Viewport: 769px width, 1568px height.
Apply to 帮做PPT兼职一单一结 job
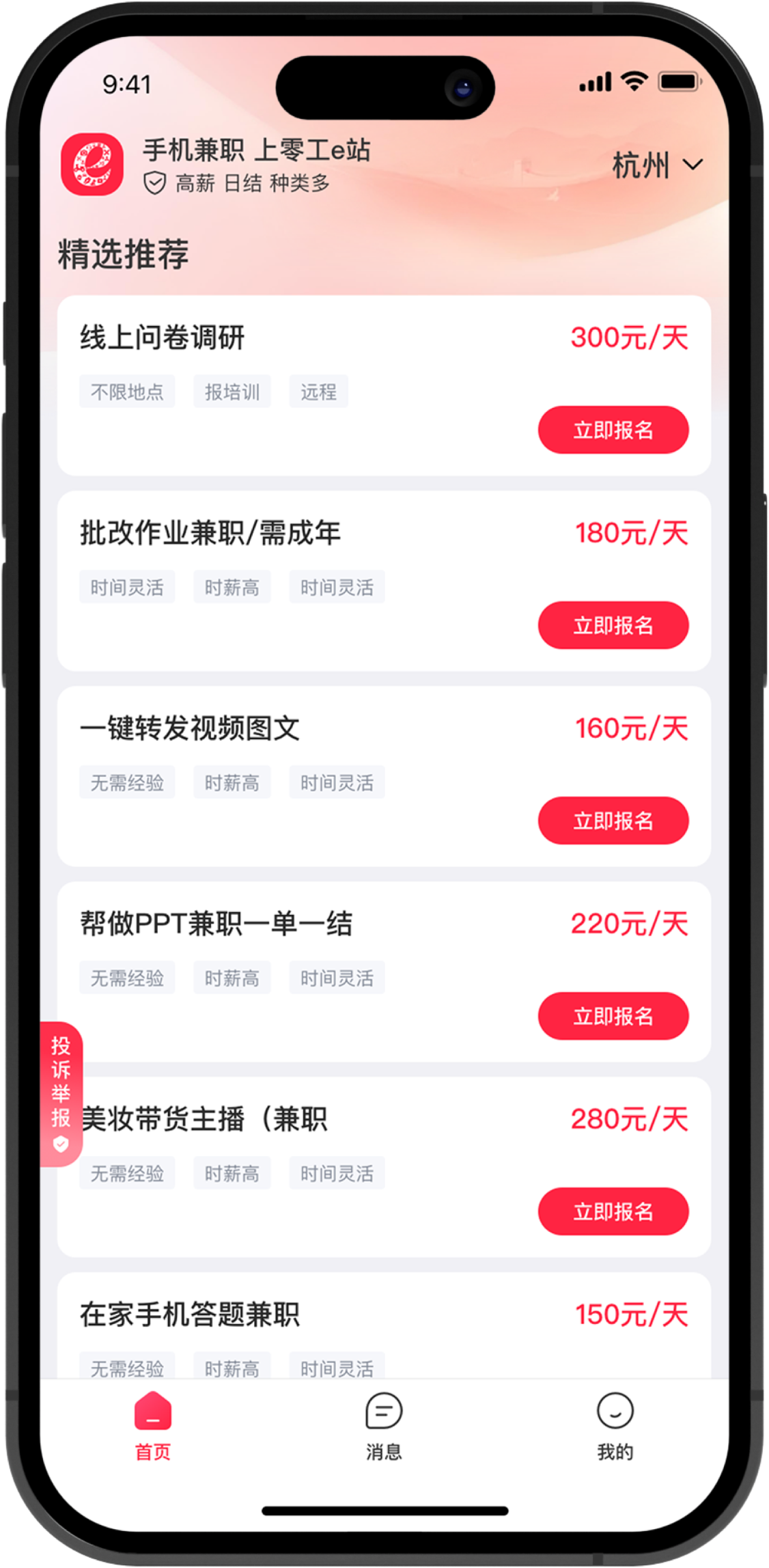click(613, 1016)
